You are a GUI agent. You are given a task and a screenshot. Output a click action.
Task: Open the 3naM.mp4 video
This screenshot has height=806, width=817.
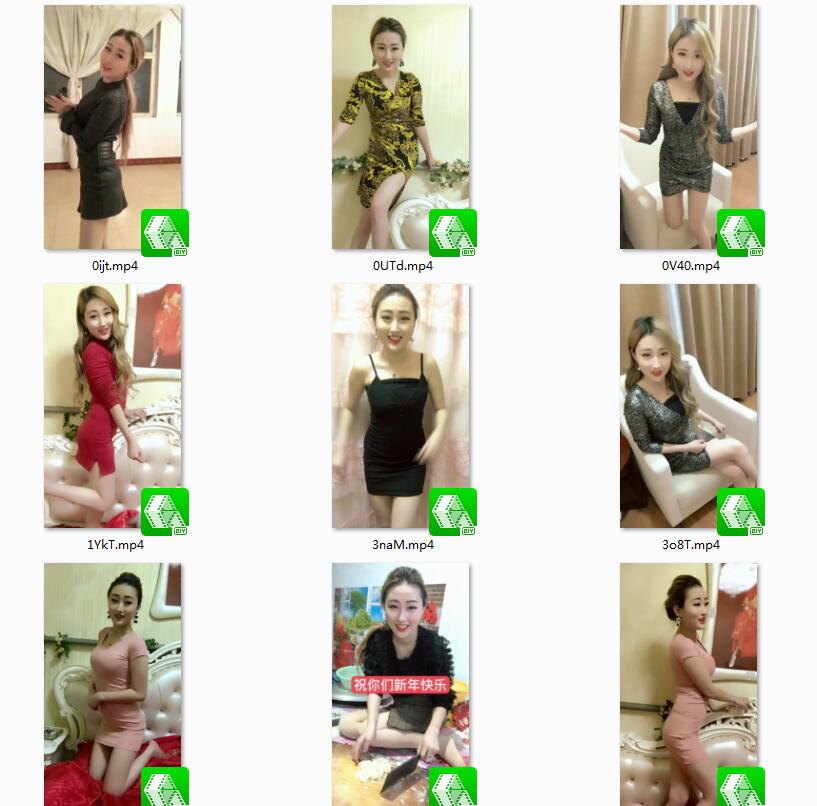tap(401, 406)
